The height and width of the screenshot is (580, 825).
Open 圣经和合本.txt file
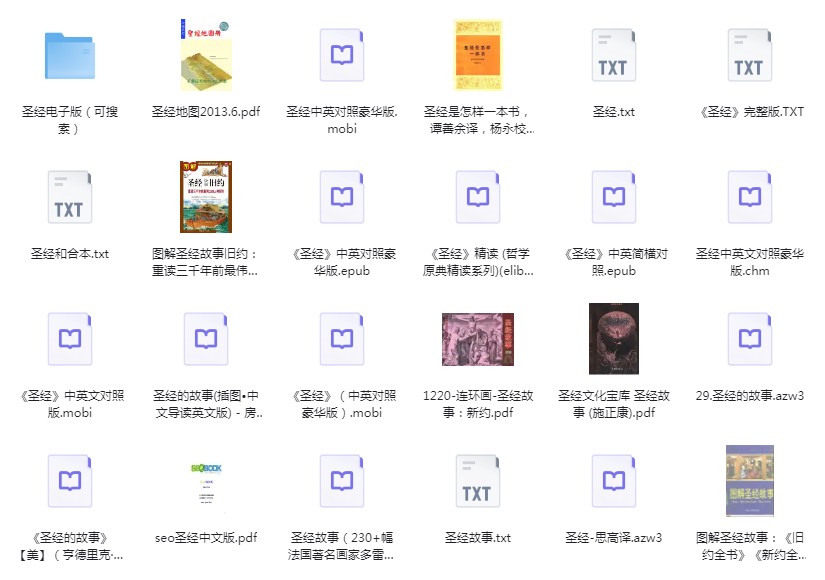click(x=69, y=197)
